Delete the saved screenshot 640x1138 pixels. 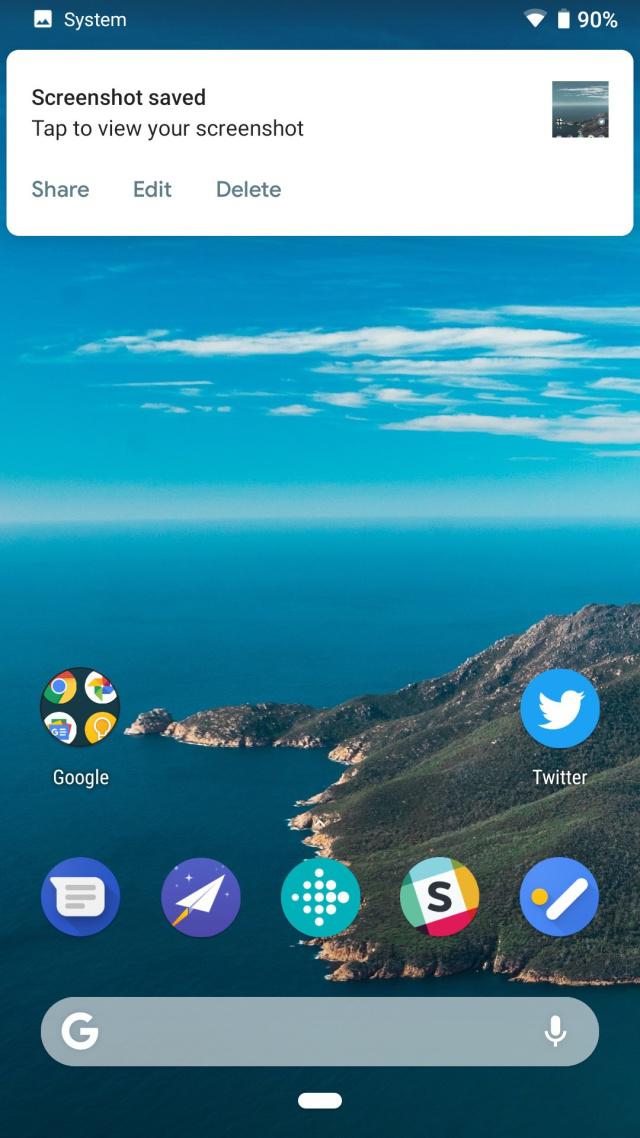248,189
